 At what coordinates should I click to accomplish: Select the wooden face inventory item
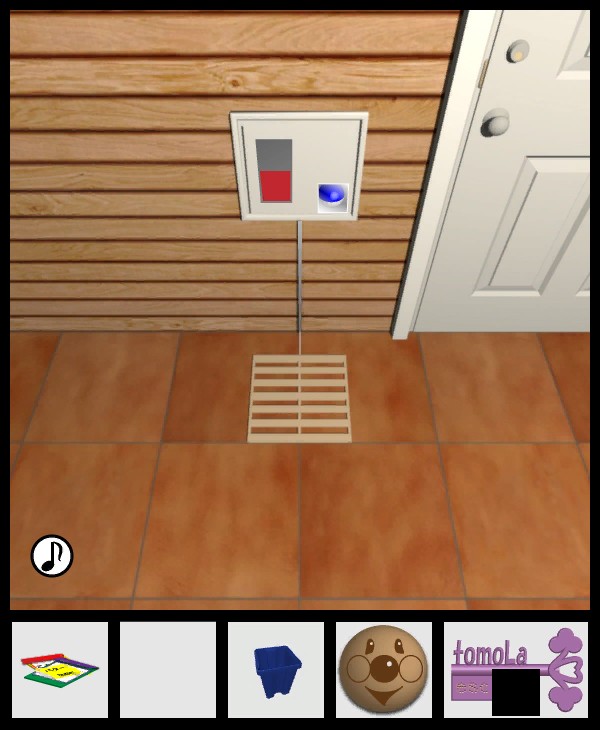pyautogui.click(x=384, y=670)
